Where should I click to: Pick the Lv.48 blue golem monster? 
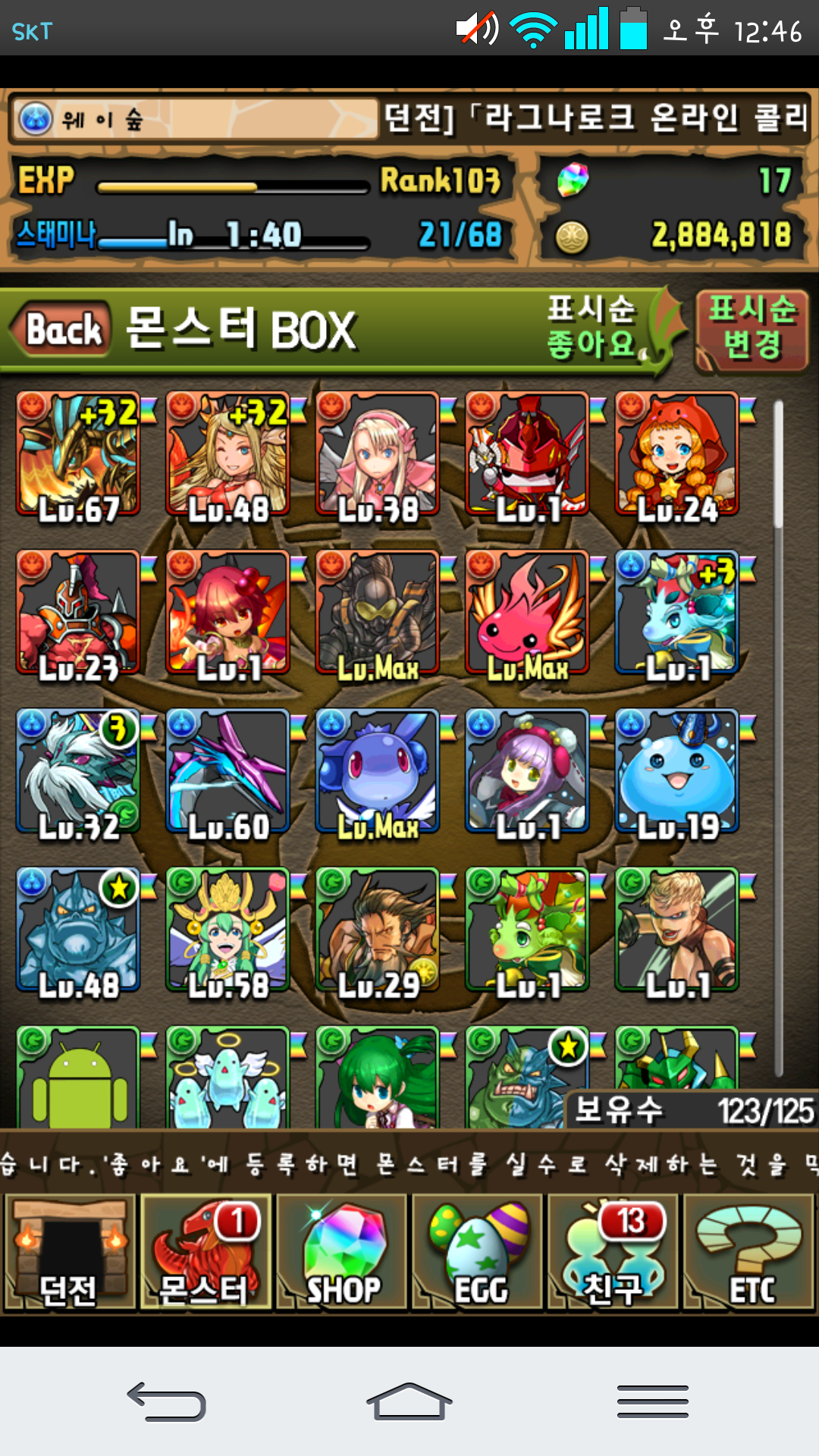78,930
